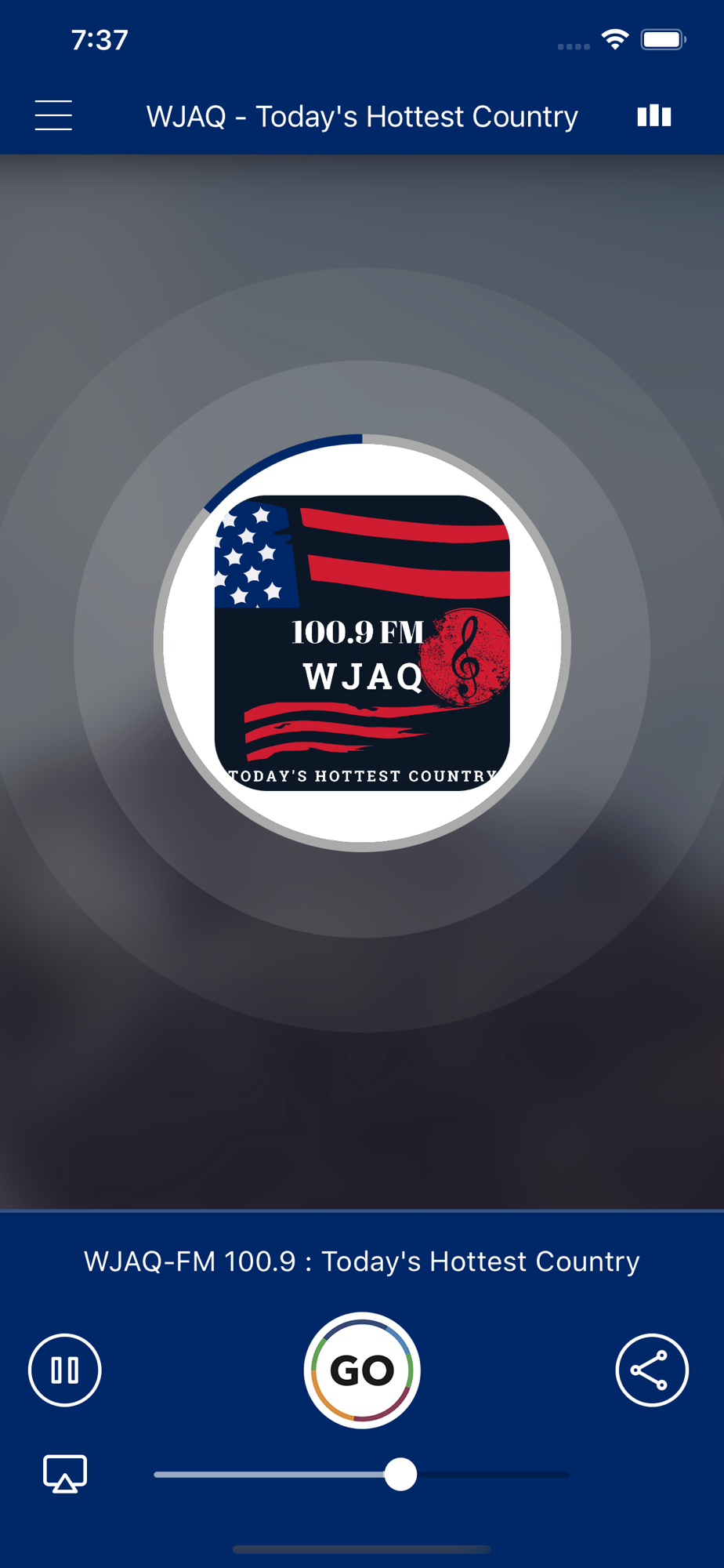Viewport: 724px width, 1568px height.
Task: Open the AirPlay output picker
Action: [x=65, y=1474]
